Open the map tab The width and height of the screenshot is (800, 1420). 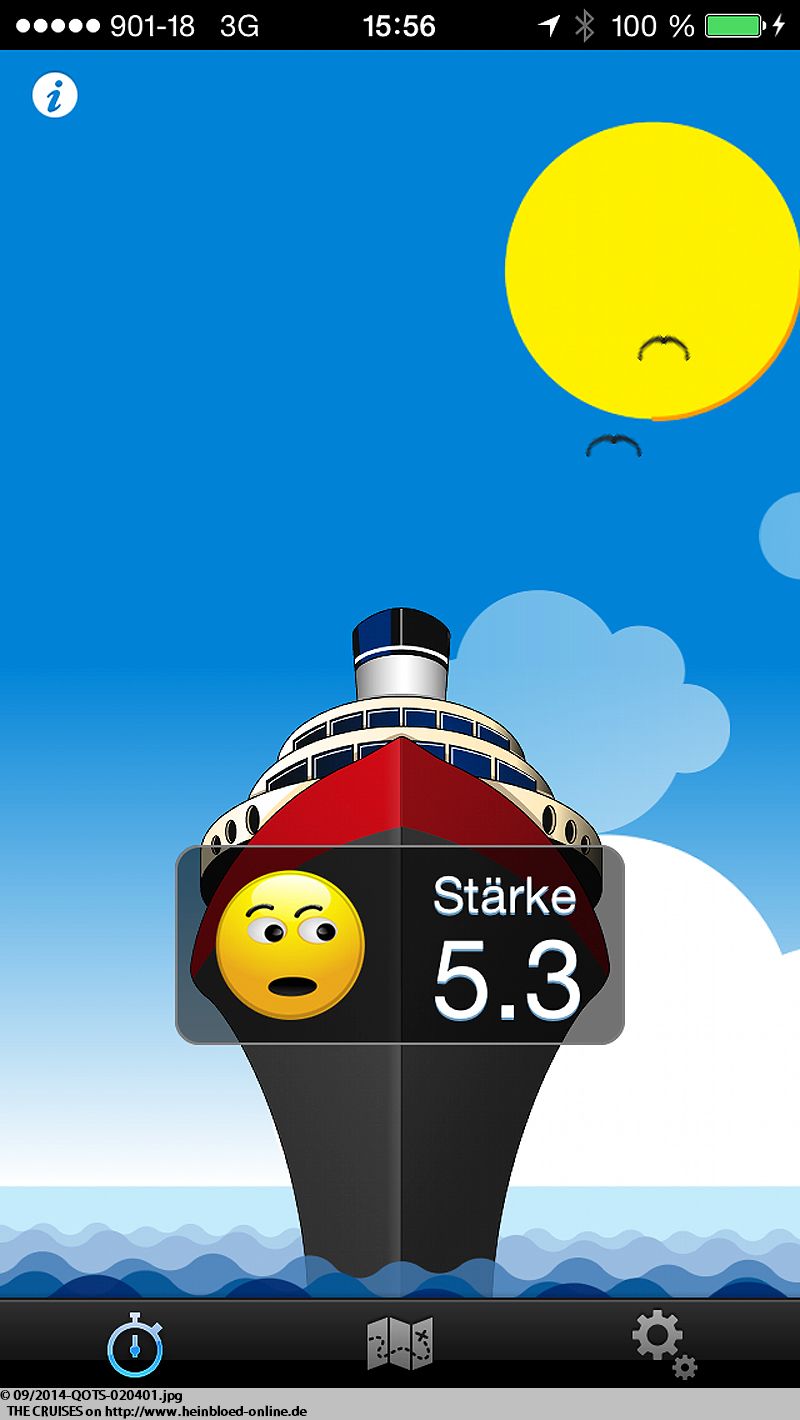pos(400,1343)
